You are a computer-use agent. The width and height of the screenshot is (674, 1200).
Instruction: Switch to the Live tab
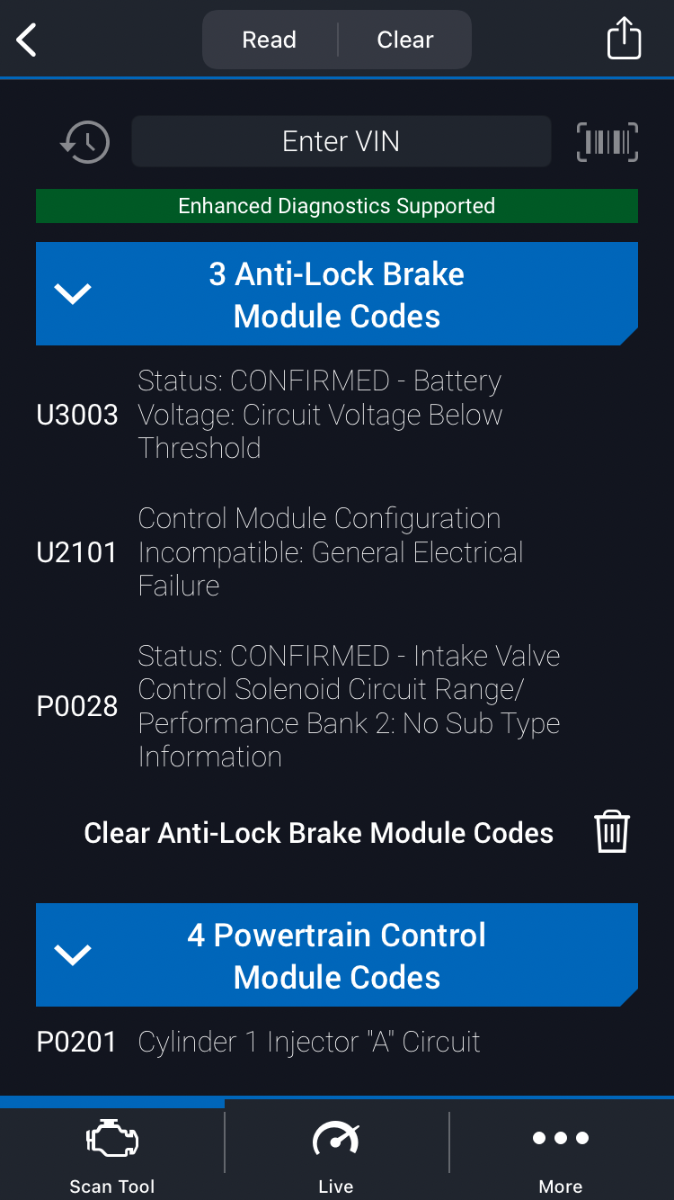pos(336,1156)
